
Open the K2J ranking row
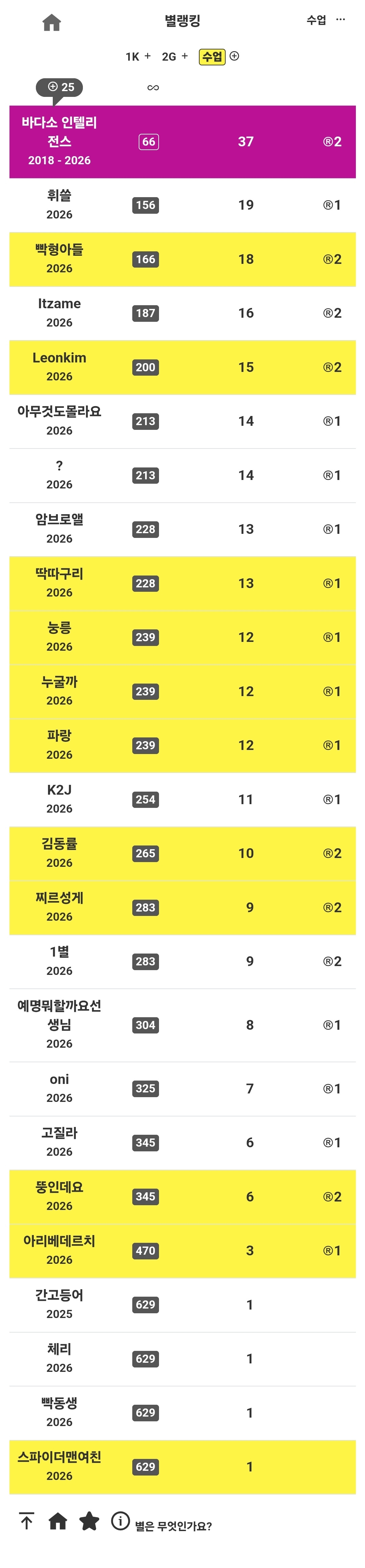[183, 799]
